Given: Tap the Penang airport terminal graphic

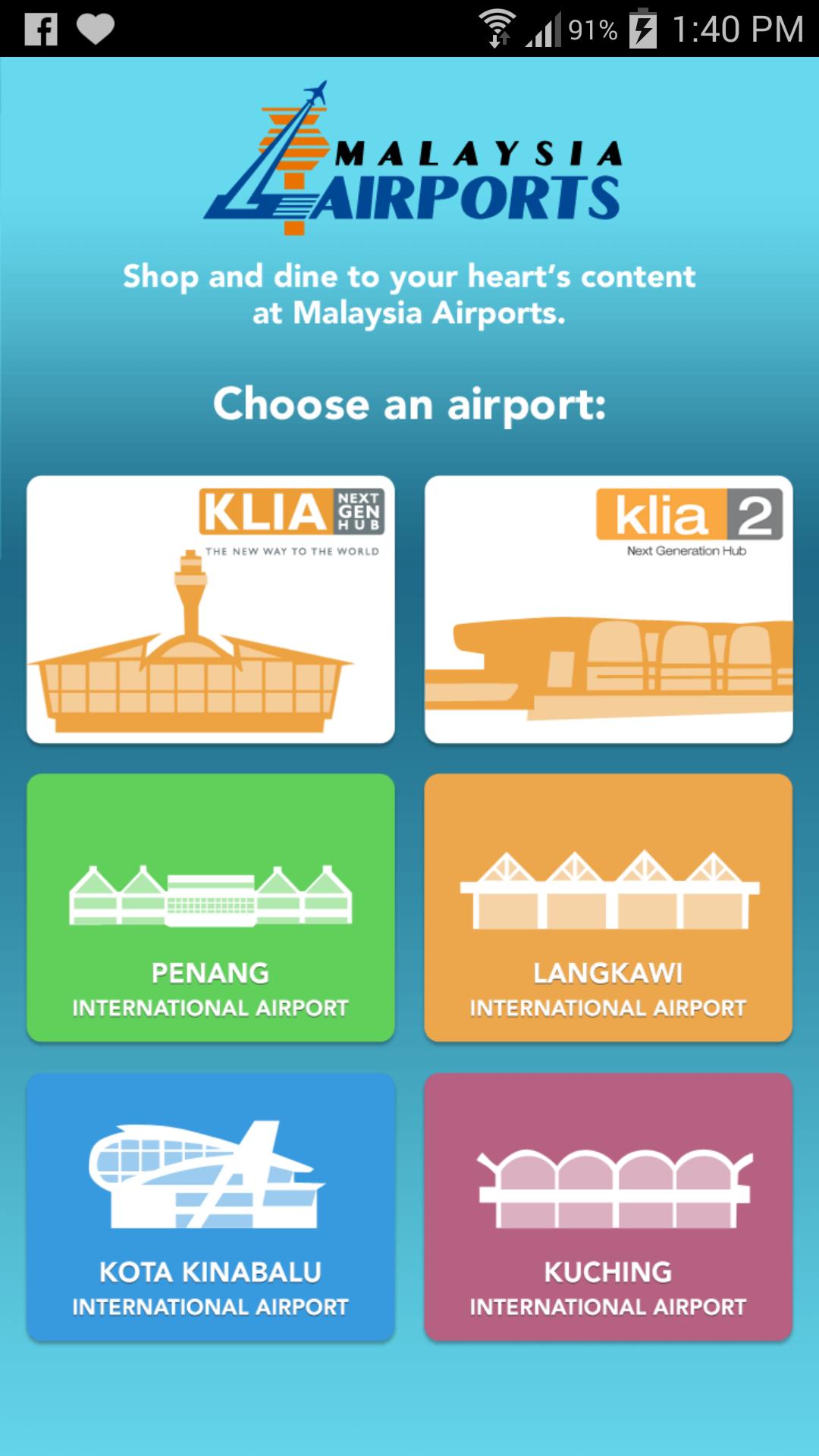Looking at the screenshot, I should point(210,895).
